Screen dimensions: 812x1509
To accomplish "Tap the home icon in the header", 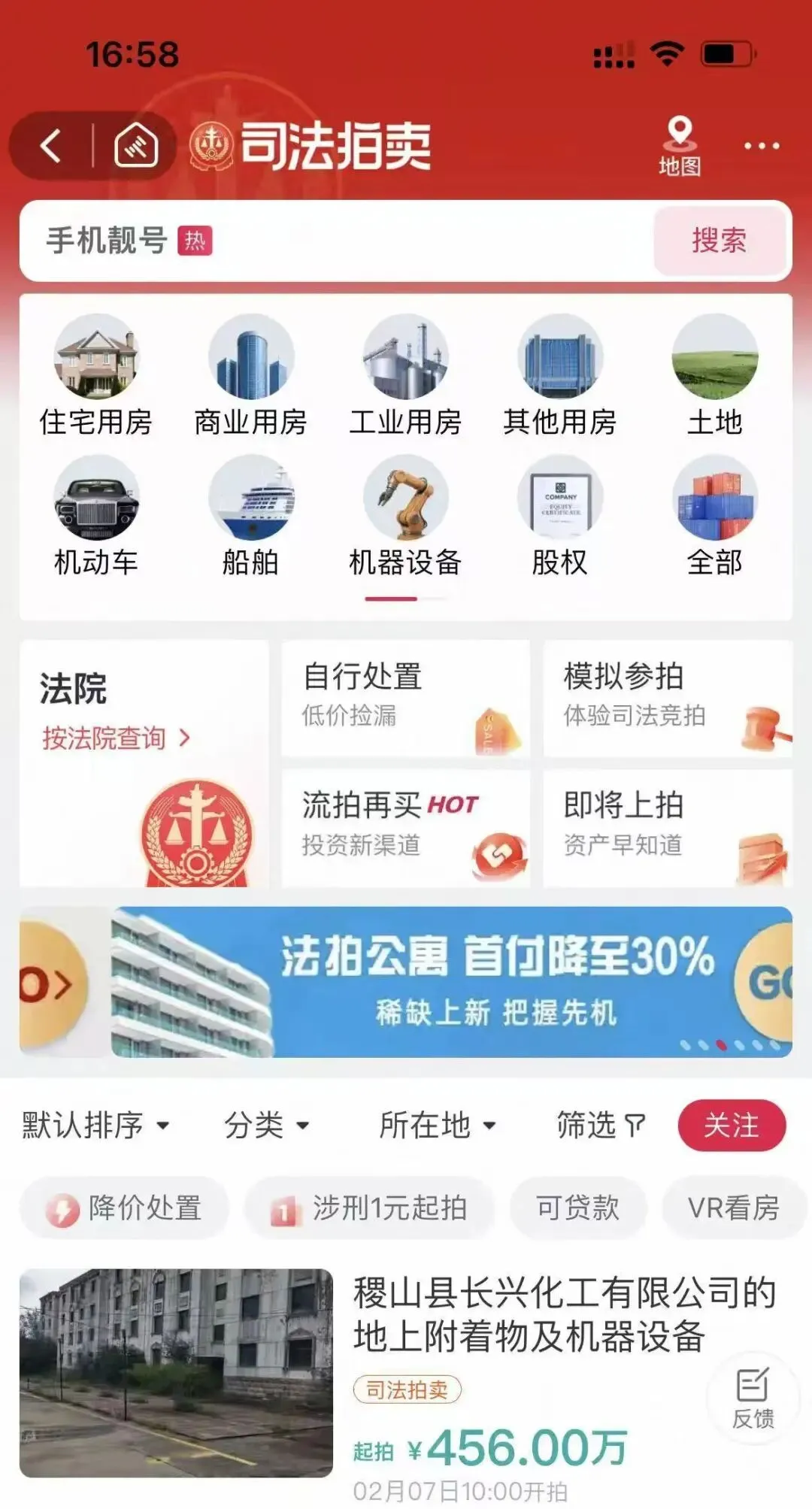I will (x=136, y=146).
